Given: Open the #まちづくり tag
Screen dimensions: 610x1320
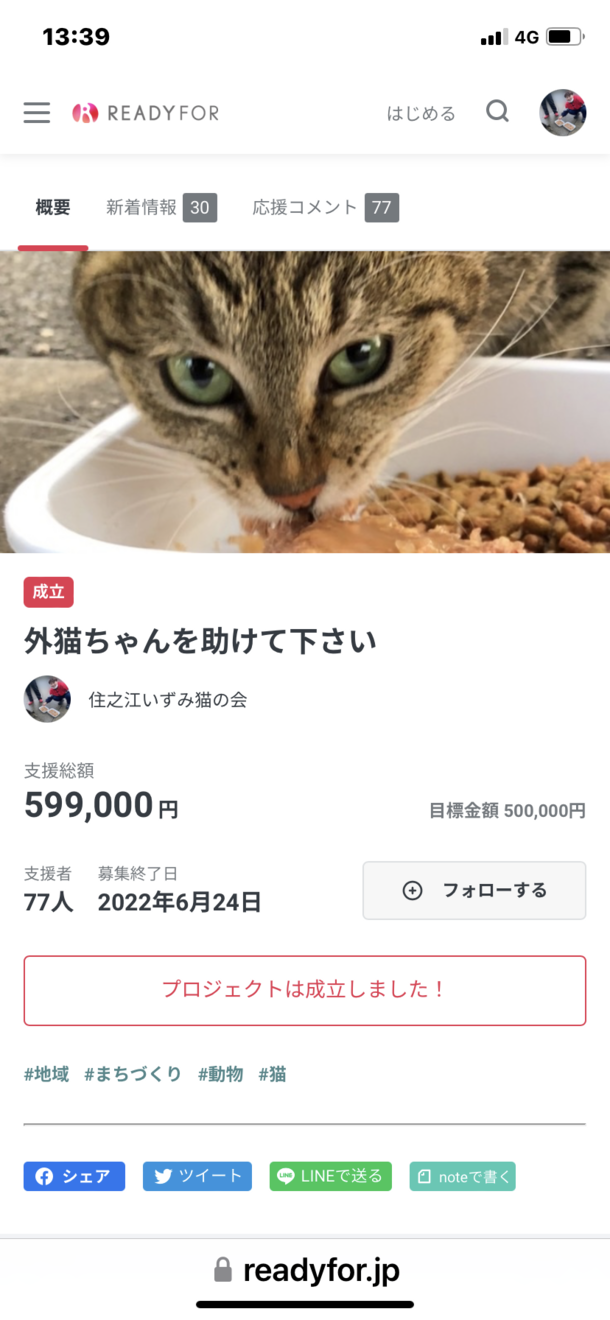Looking at the screenshot, I should (133, 1074).
